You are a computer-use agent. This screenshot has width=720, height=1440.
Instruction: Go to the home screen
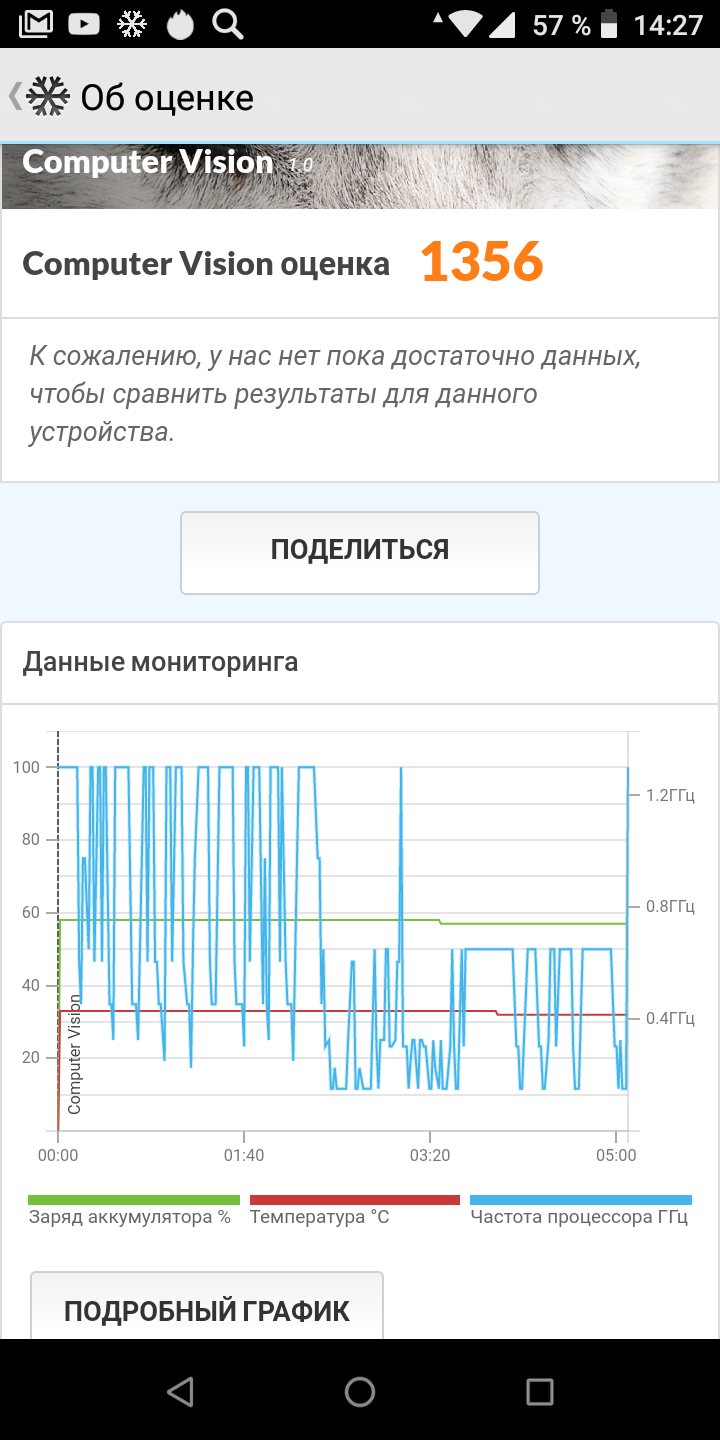[360, 1391]
